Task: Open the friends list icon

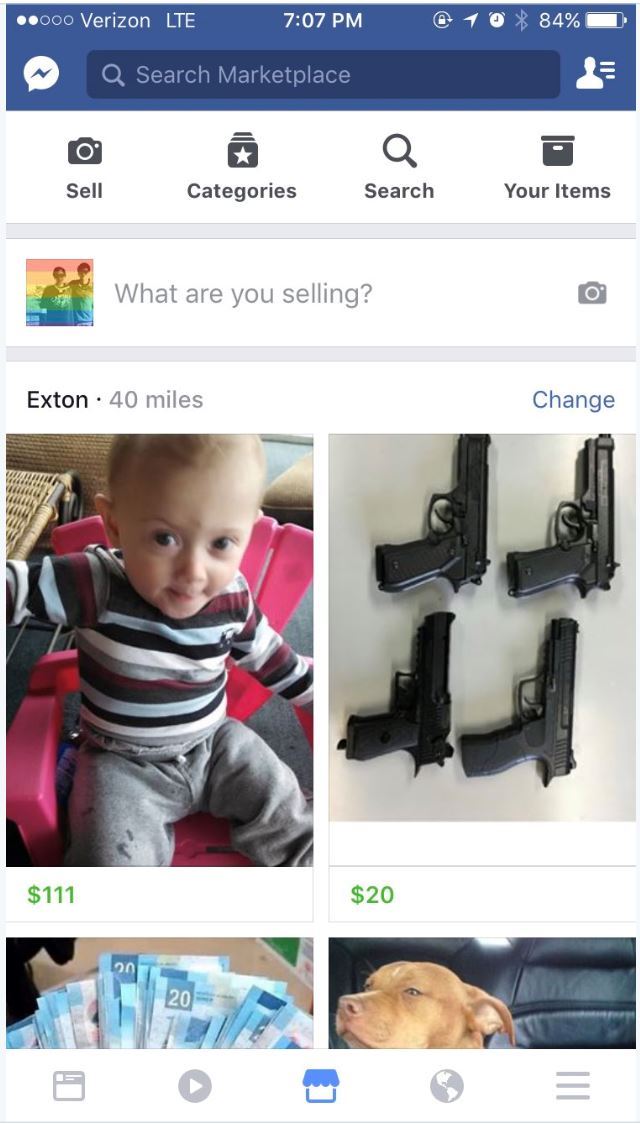Action: click(x=596, y=75)
